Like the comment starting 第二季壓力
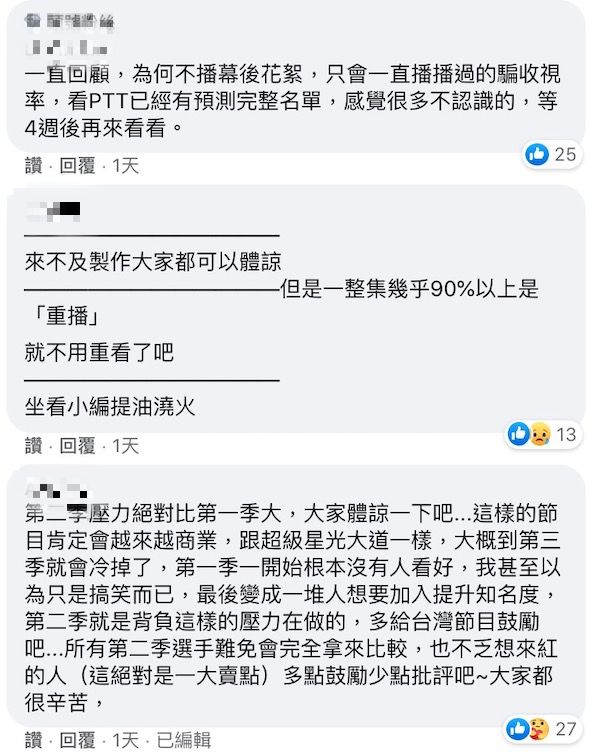The height and width of the screenshot is (753, 600). point(33,740)
